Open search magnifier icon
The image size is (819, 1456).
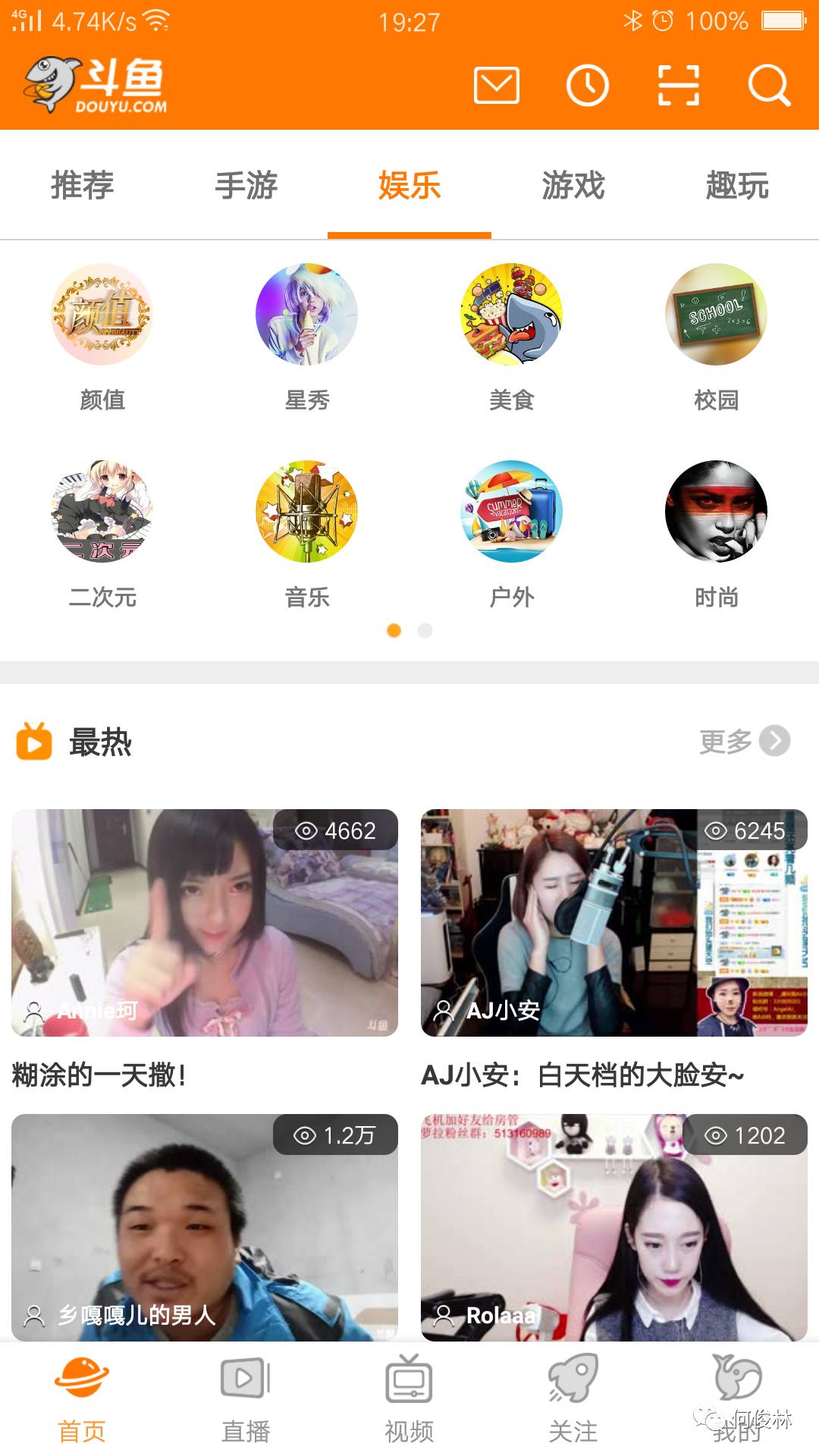769,85
